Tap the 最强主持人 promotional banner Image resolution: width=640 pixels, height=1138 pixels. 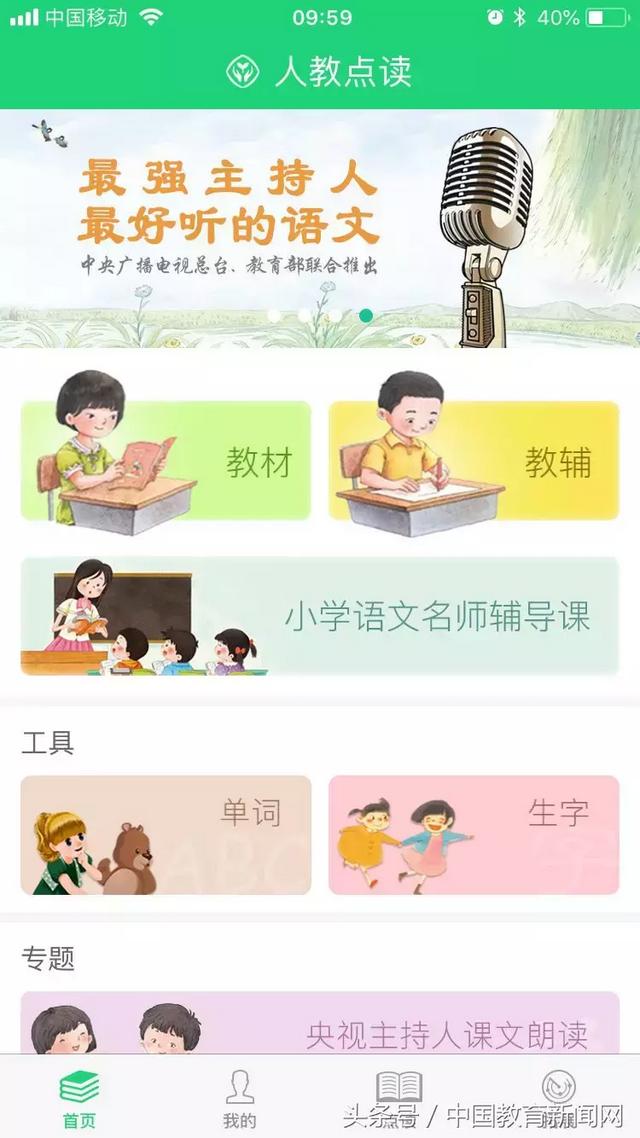pos(320,220)
